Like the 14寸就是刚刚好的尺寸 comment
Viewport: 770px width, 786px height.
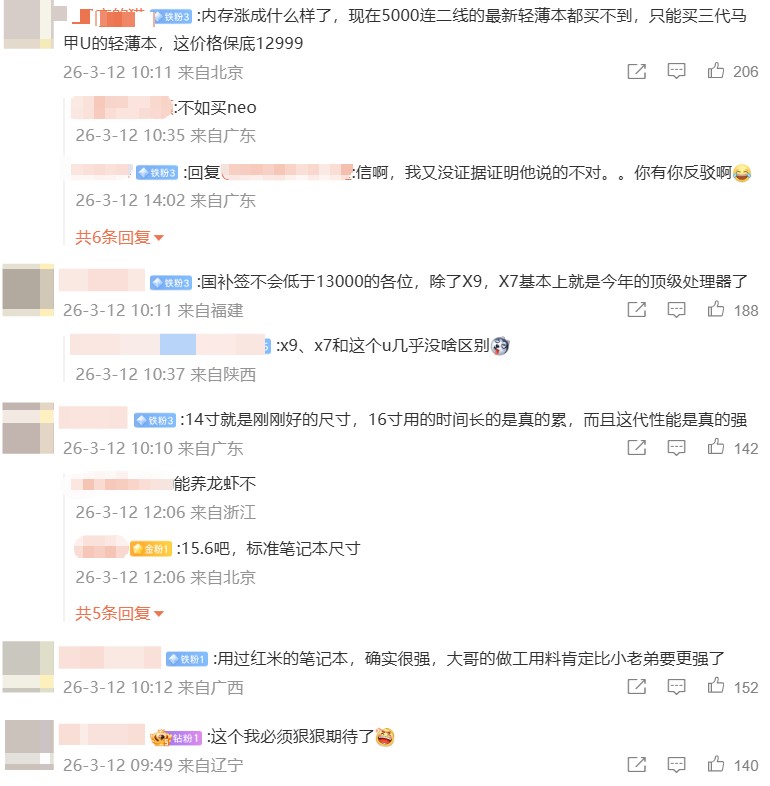point(716,448)
